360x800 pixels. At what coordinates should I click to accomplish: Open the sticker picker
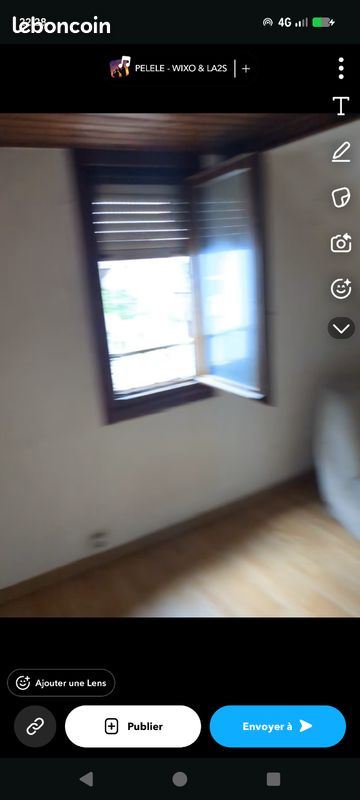click(x=341, y=197)
